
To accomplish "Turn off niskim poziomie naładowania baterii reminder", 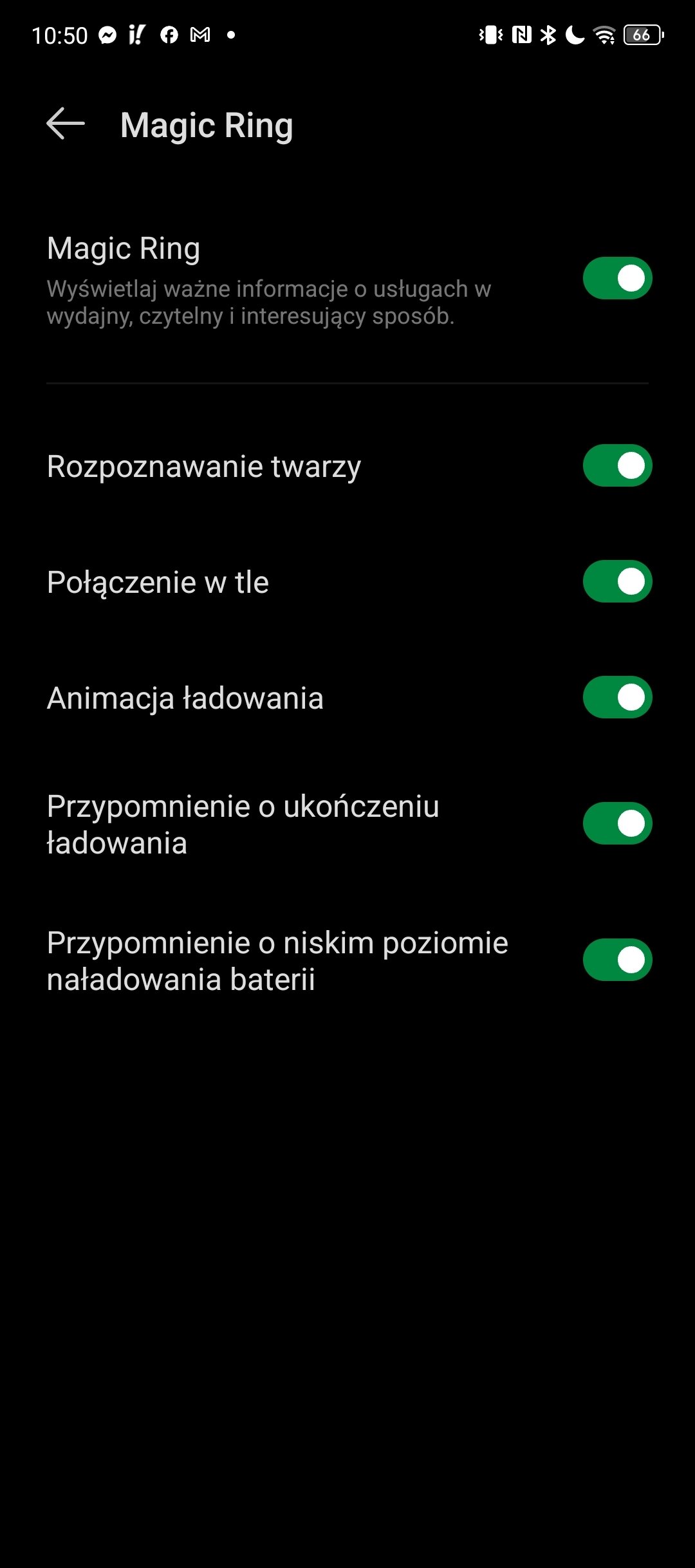I will (x=617, y=960).
